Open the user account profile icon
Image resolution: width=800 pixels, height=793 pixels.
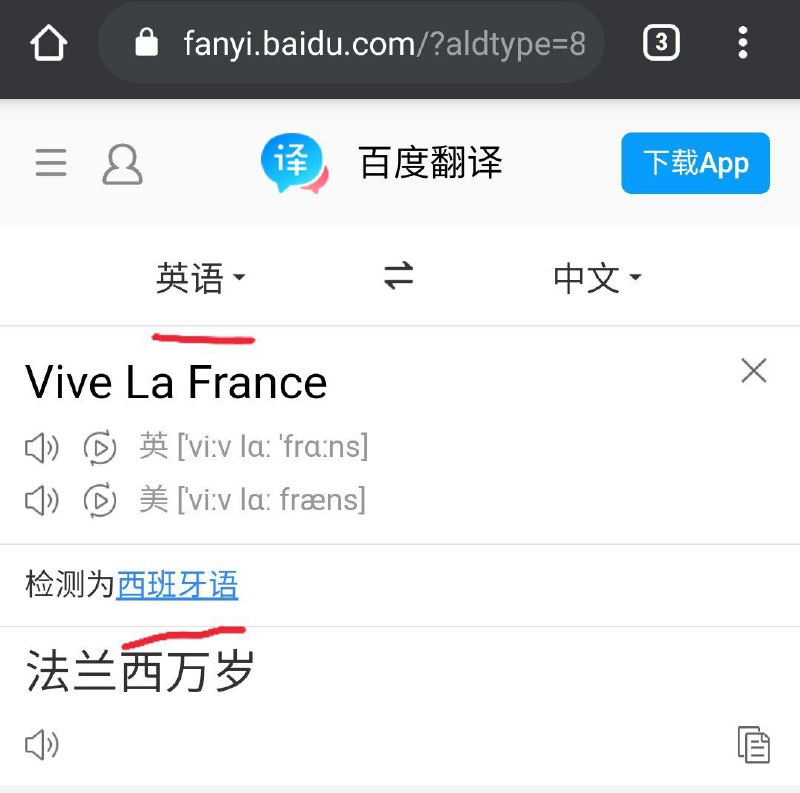coord(122,164)
